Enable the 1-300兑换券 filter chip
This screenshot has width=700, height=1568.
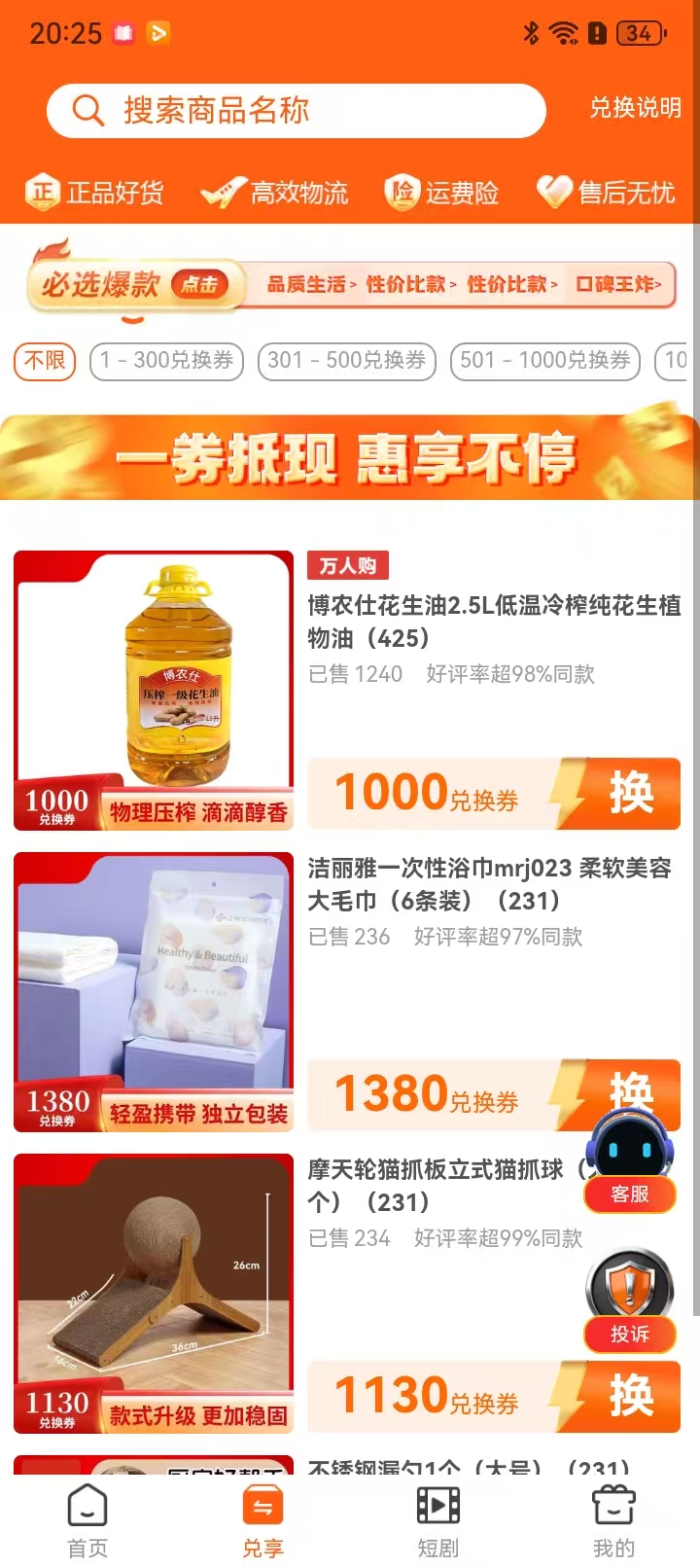point(165,361)
